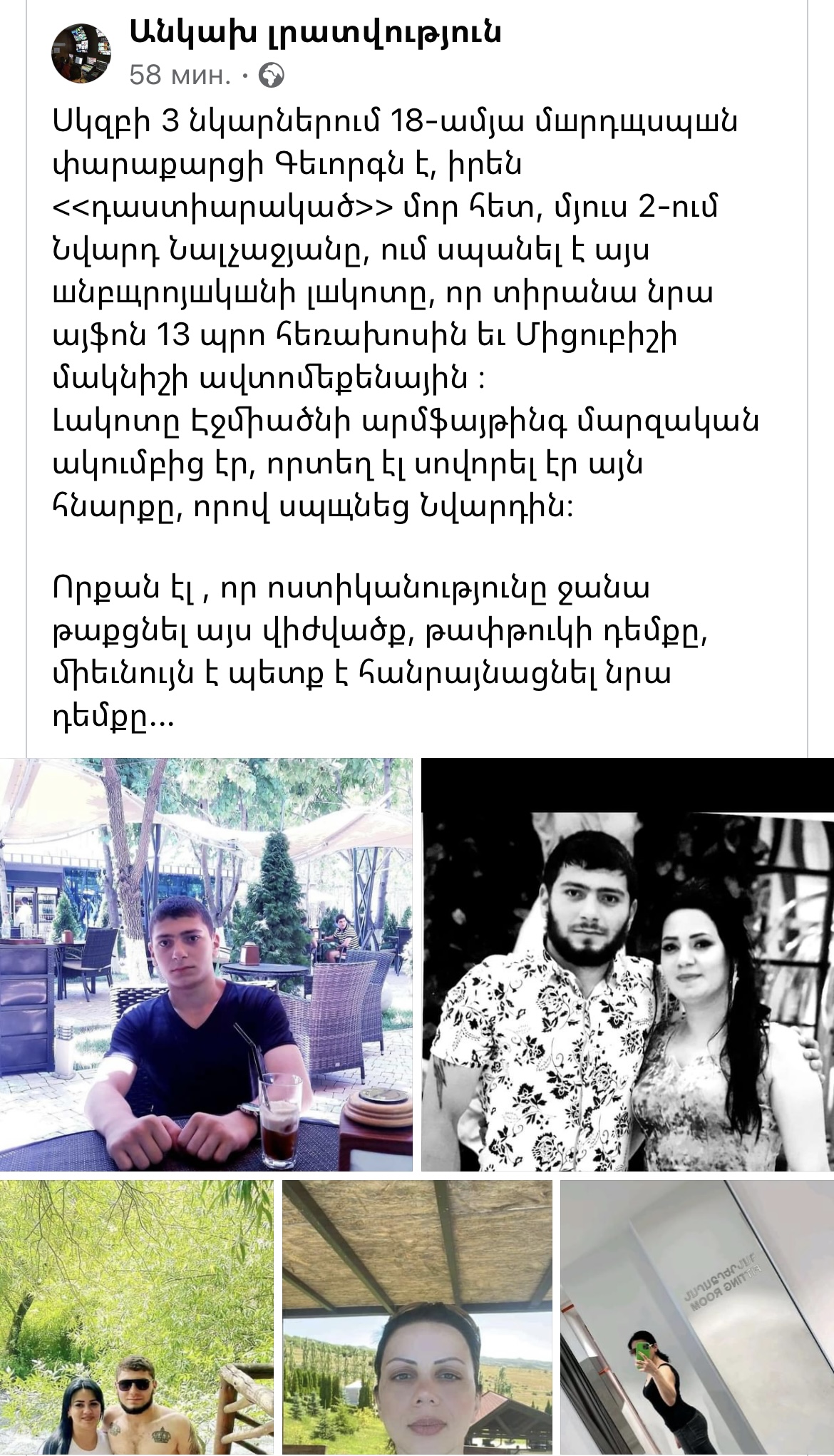Open the photo of man at cafe table
The width and height of the screenshot is (834, 1456).
point(206,965)
